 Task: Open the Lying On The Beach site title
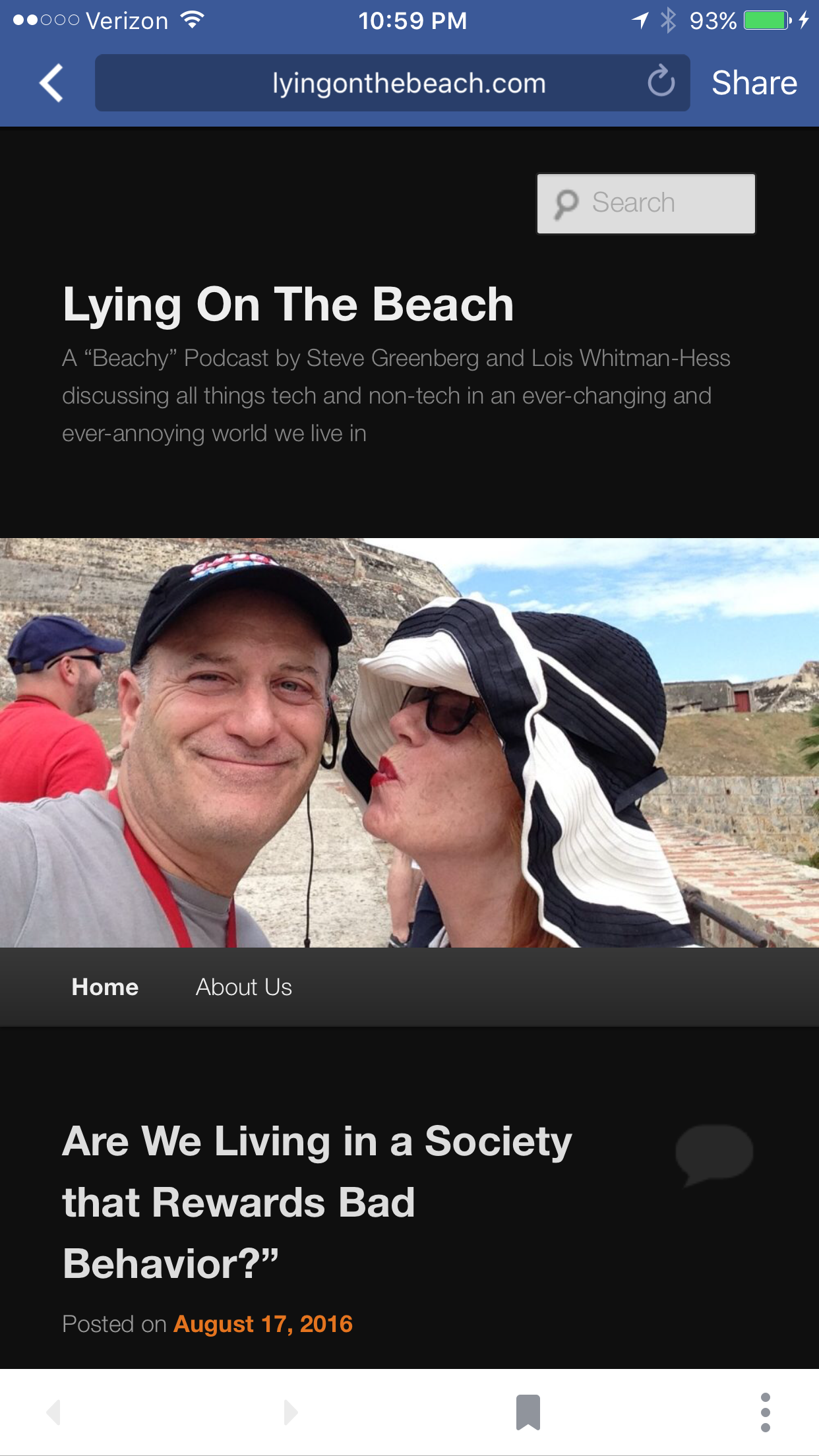pos(288,305)
